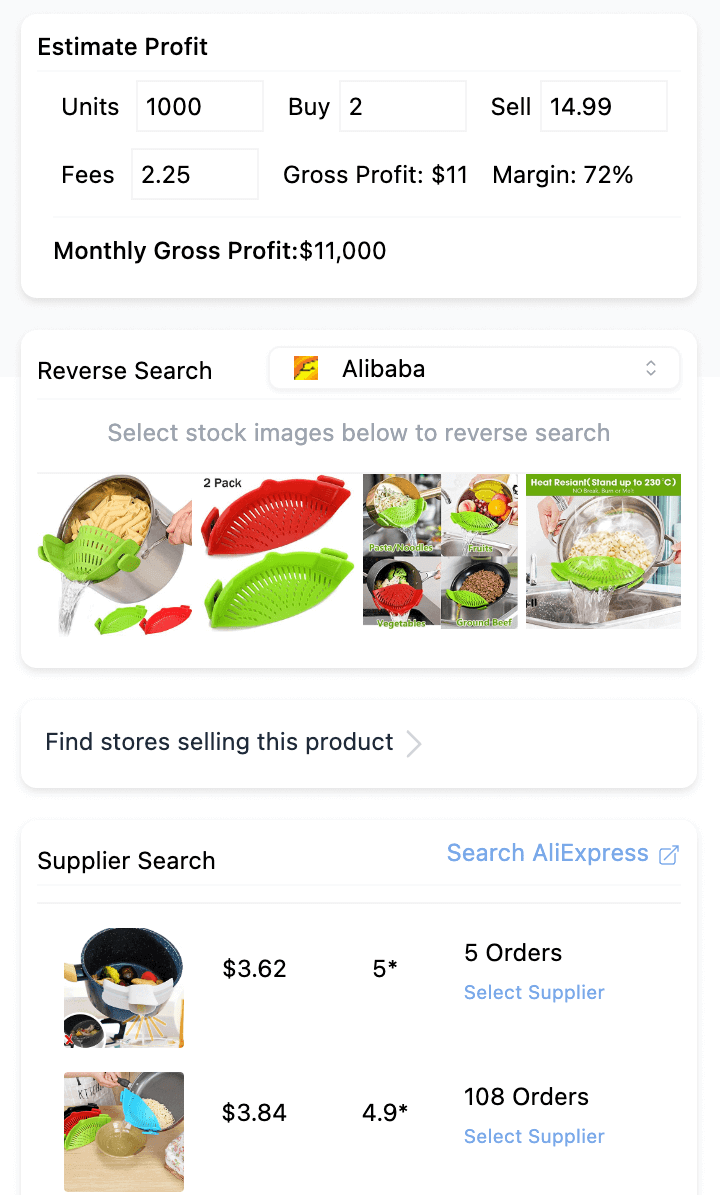Focus the Fees input box
Screen dimensions: 720x1195
point(195,175)
